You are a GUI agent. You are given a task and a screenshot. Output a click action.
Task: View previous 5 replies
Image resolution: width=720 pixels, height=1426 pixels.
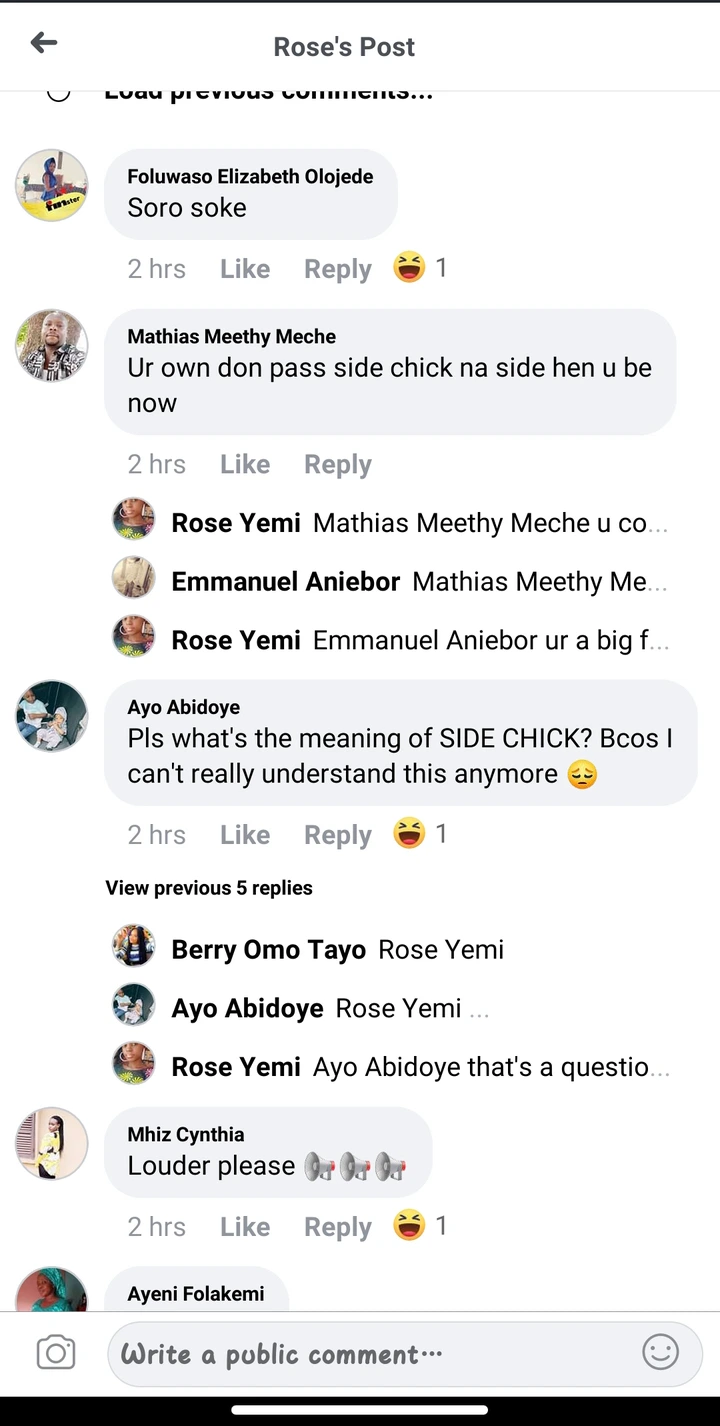209,888
